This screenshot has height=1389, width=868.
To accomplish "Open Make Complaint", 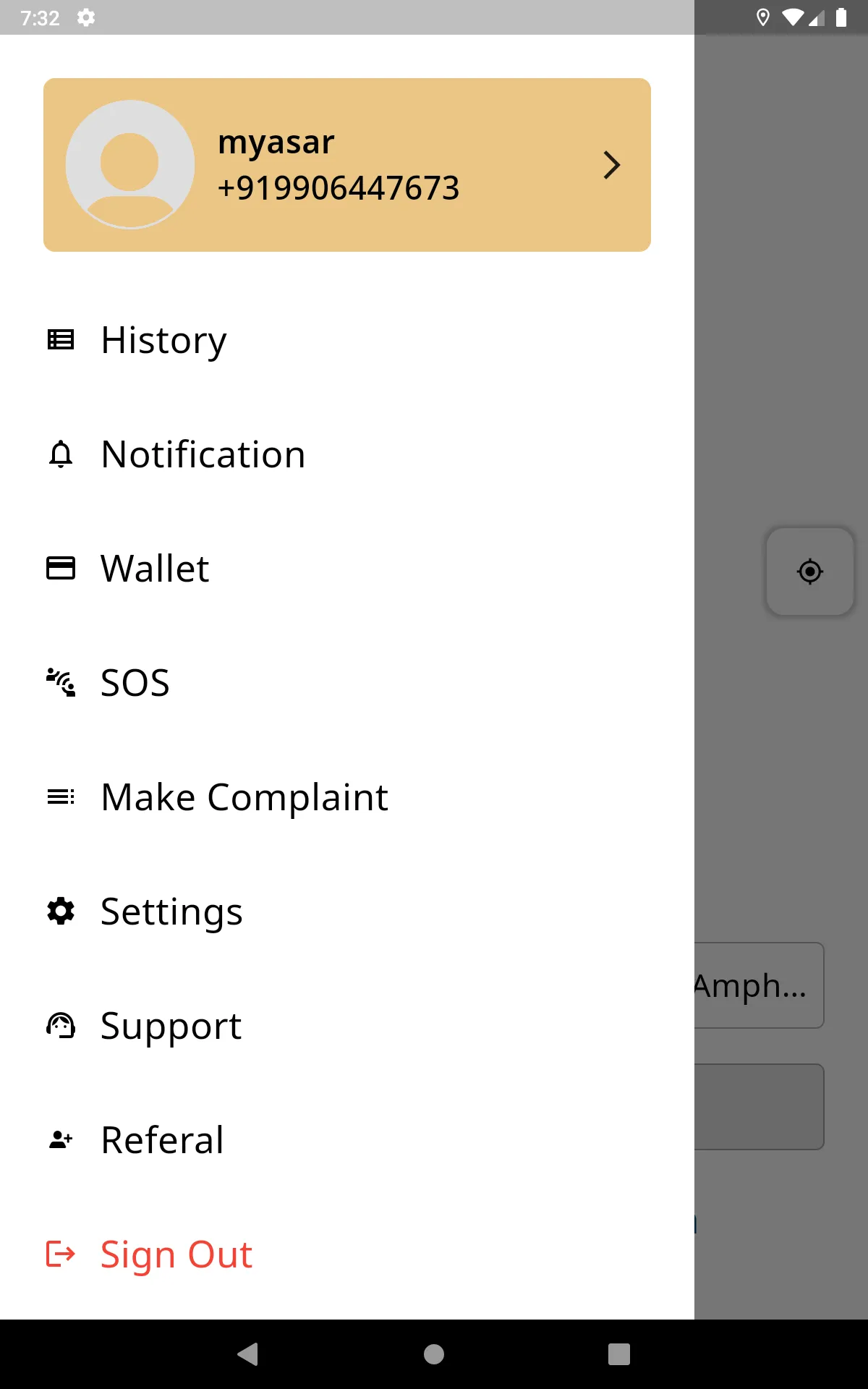I will tap(244, 797).
